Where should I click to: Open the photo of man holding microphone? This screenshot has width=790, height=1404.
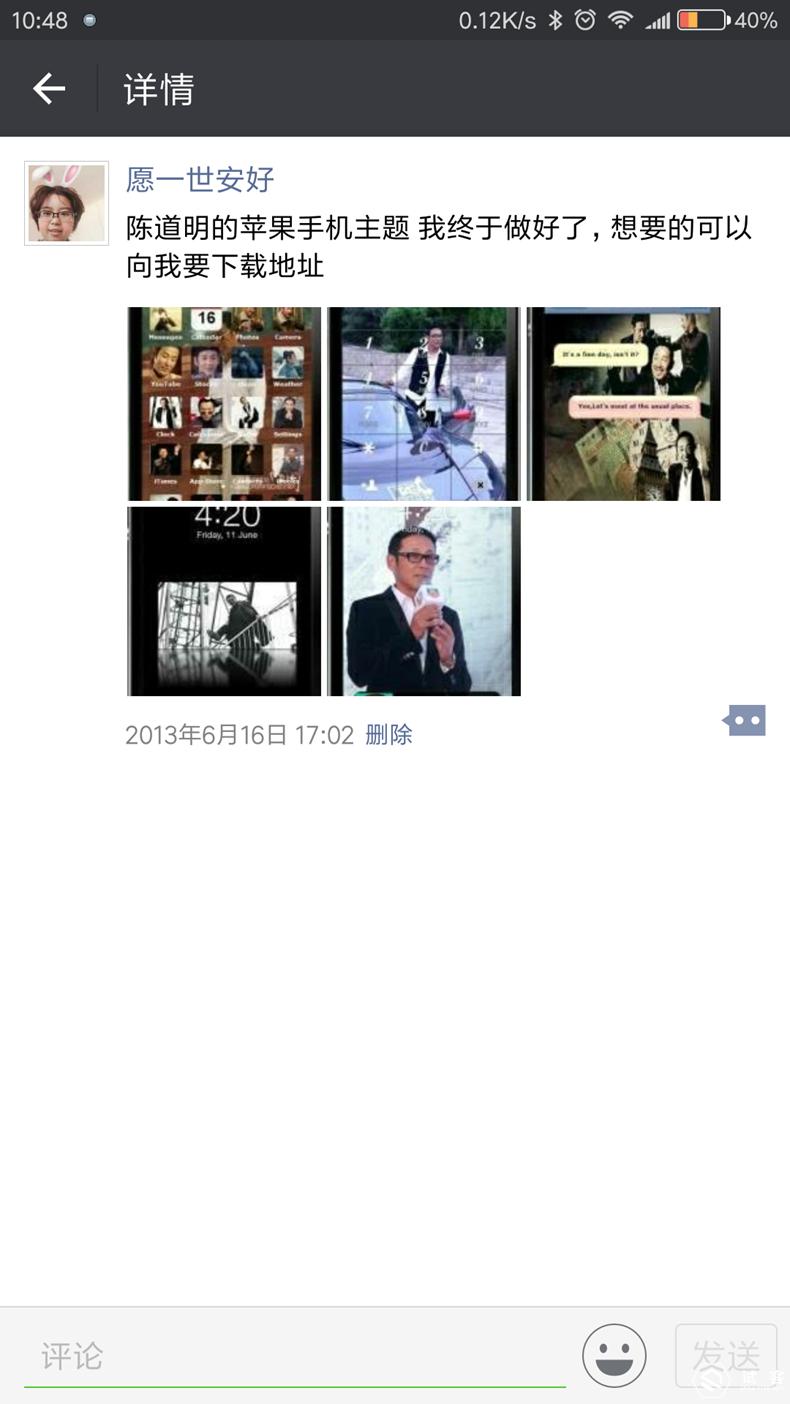(424, 600)
